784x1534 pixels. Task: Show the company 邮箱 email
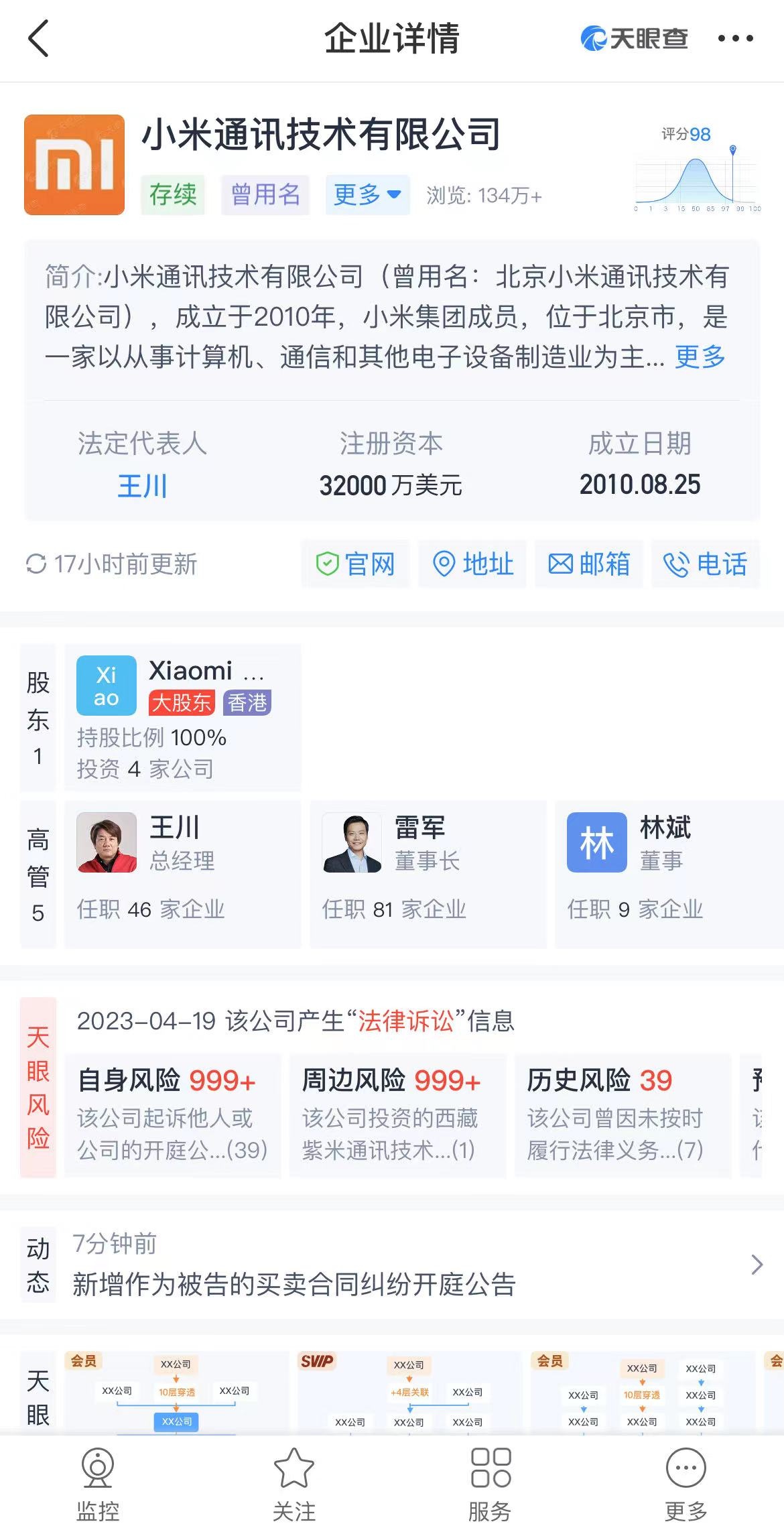[589, 564]
